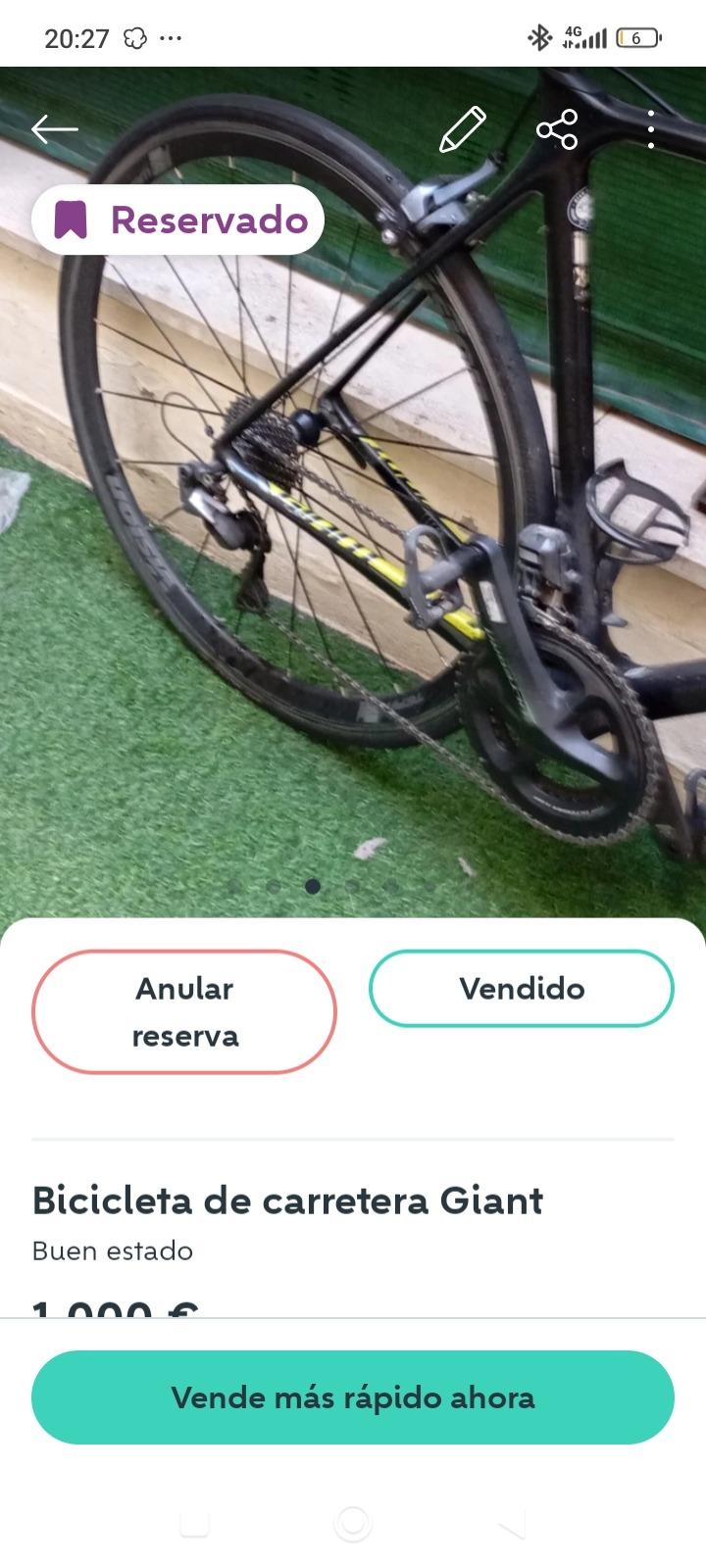Go back using the top-left arrow
The image size is (706, 1568).
(54, 129)
